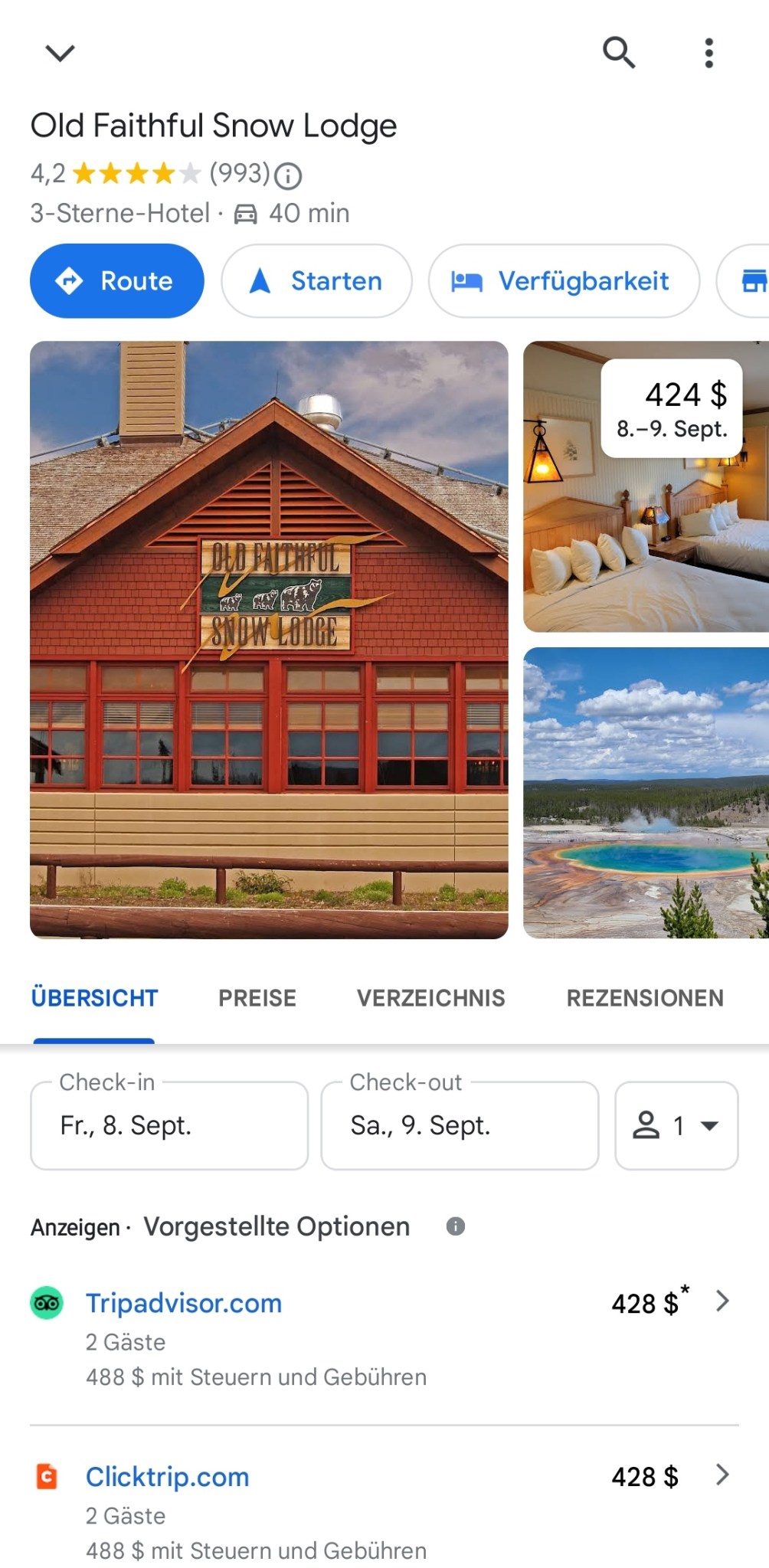
Task: Show info about Vorgestellte Optionen
Action: click(456, 1226)
